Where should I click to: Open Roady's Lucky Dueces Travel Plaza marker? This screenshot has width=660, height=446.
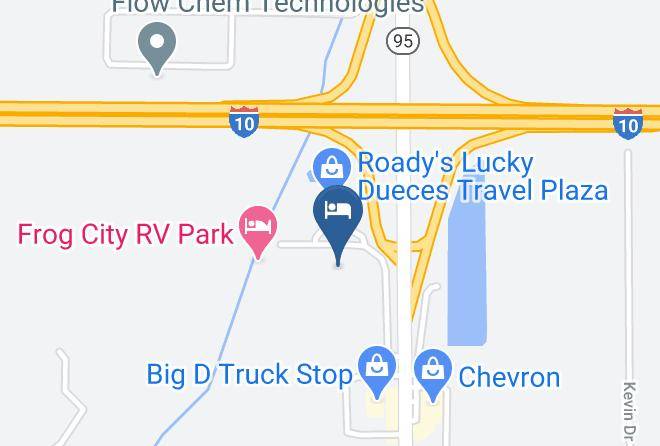(330, 167)
